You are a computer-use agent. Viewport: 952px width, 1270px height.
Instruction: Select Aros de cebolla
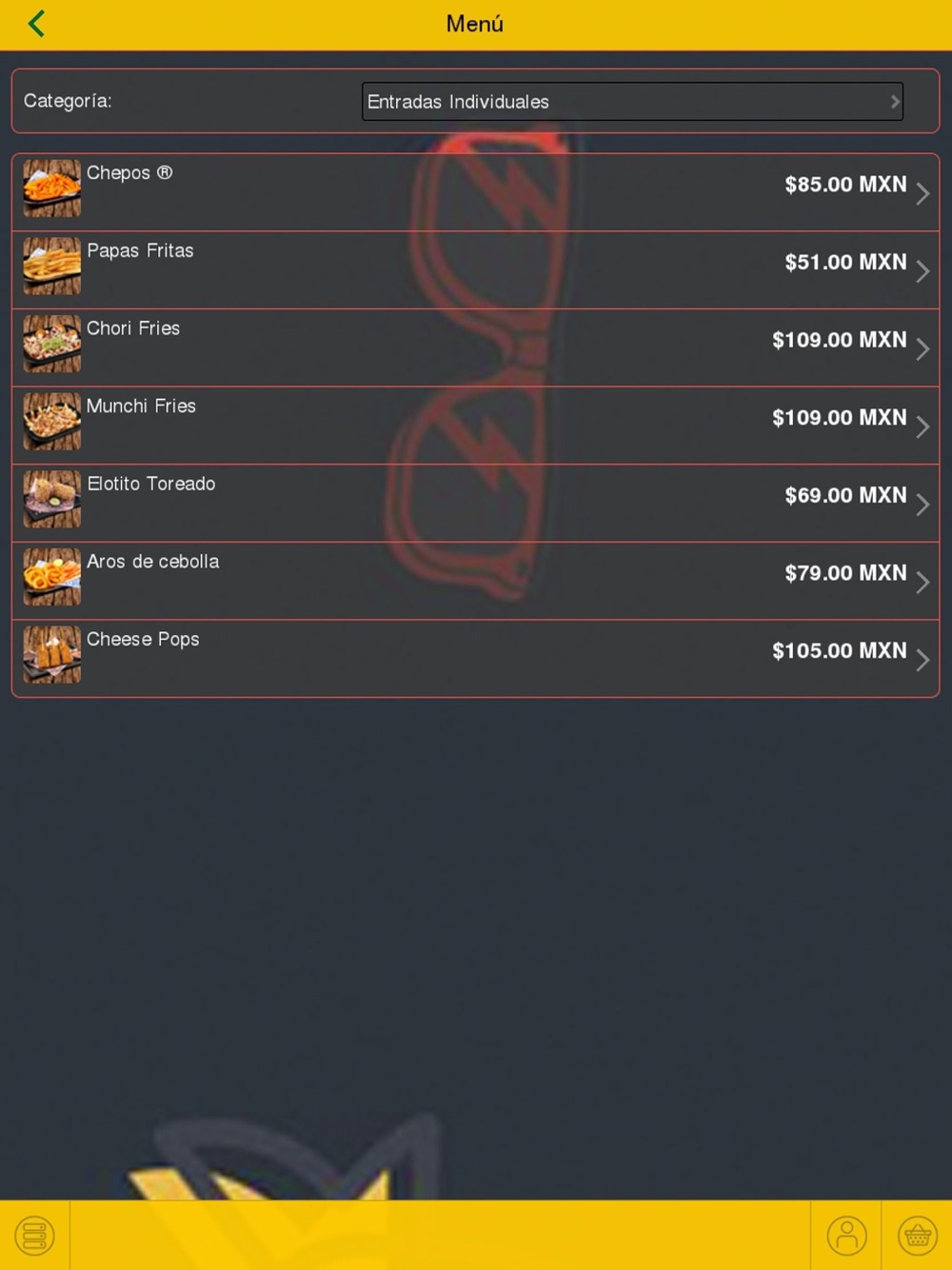pyautogui.click(x=475, y=581)
